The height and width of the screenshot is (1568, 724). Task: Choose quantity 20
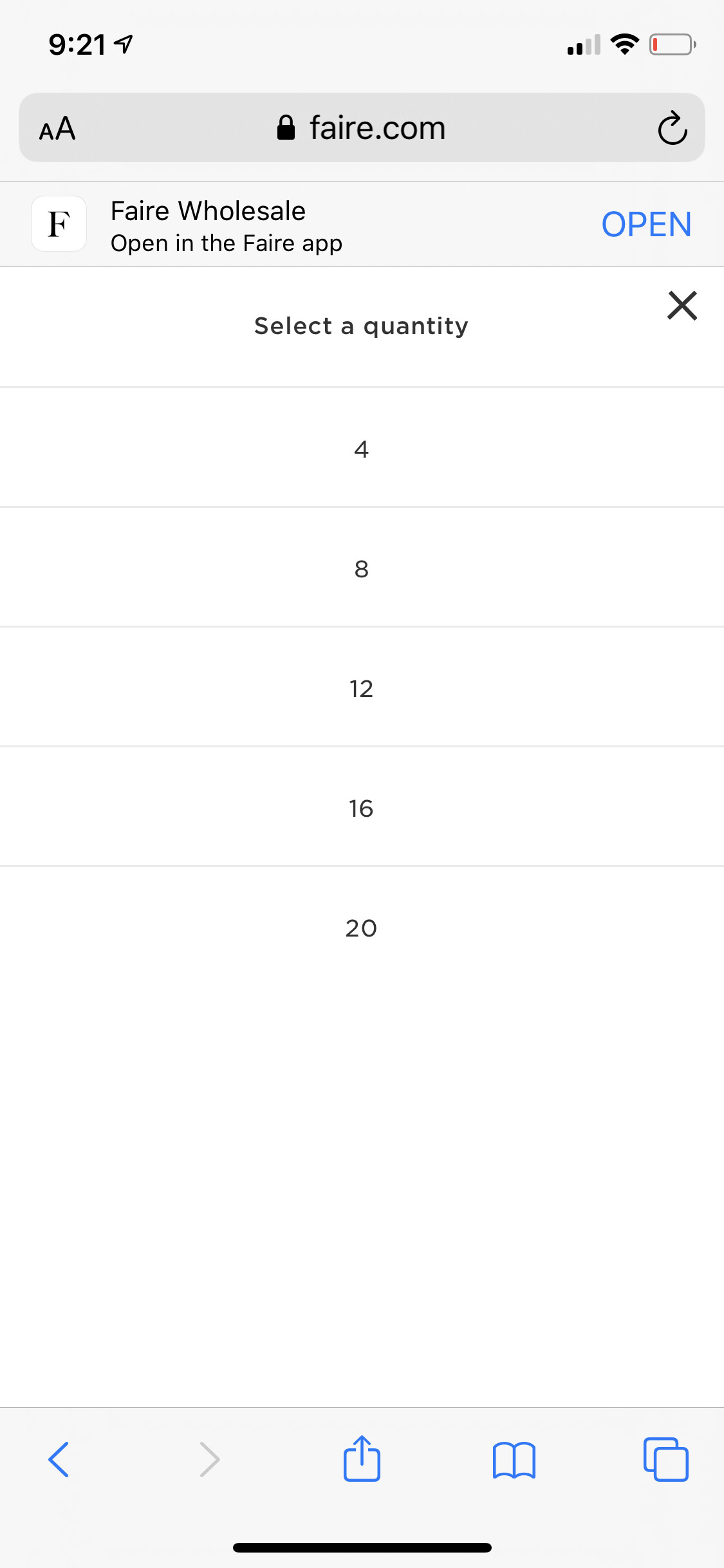[x=362, y=928]
